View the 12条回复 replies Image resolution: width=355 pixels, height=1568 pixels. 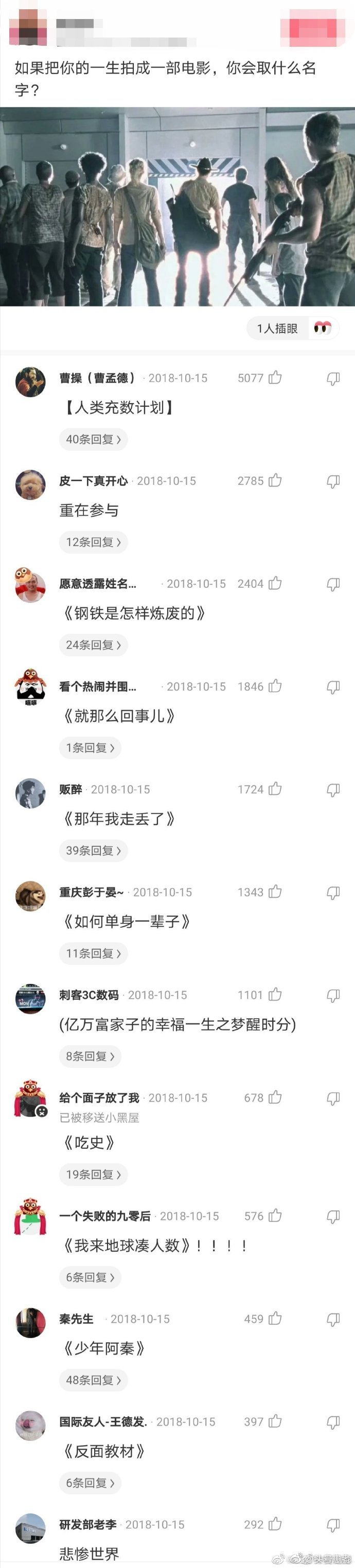[93, 543]
